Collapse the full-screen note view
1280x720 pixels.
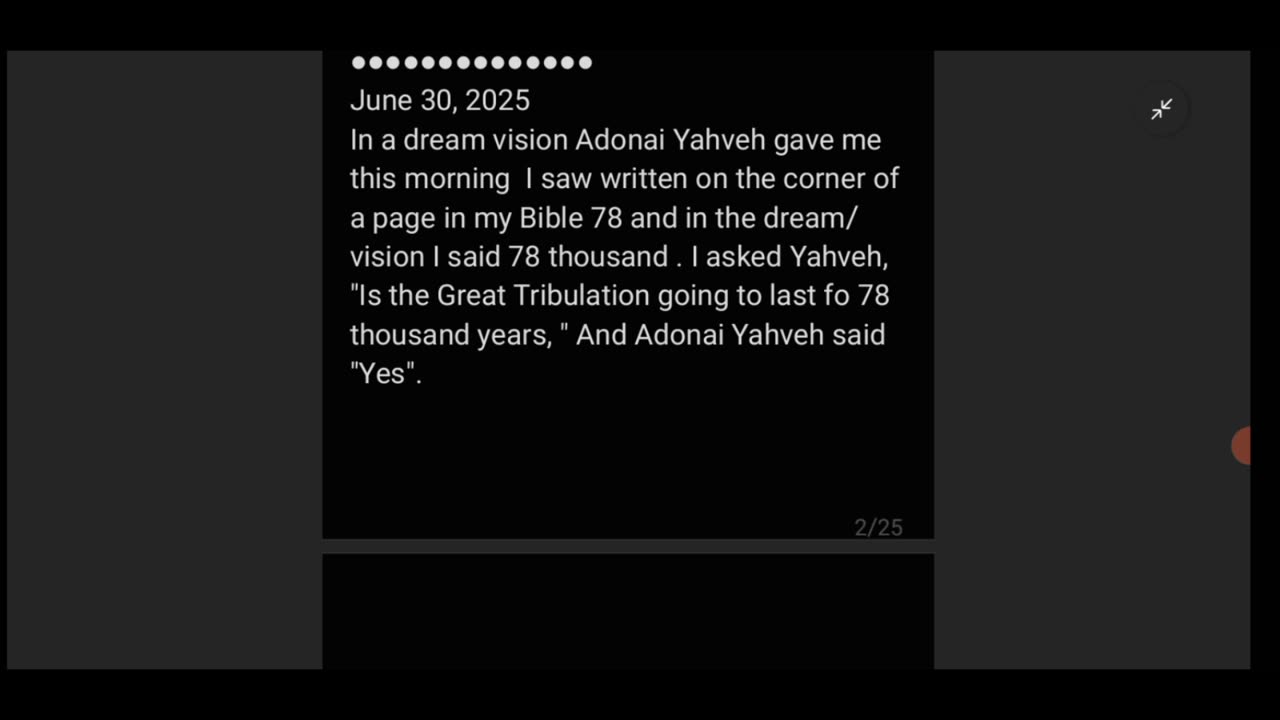(x=1161, y=109)
